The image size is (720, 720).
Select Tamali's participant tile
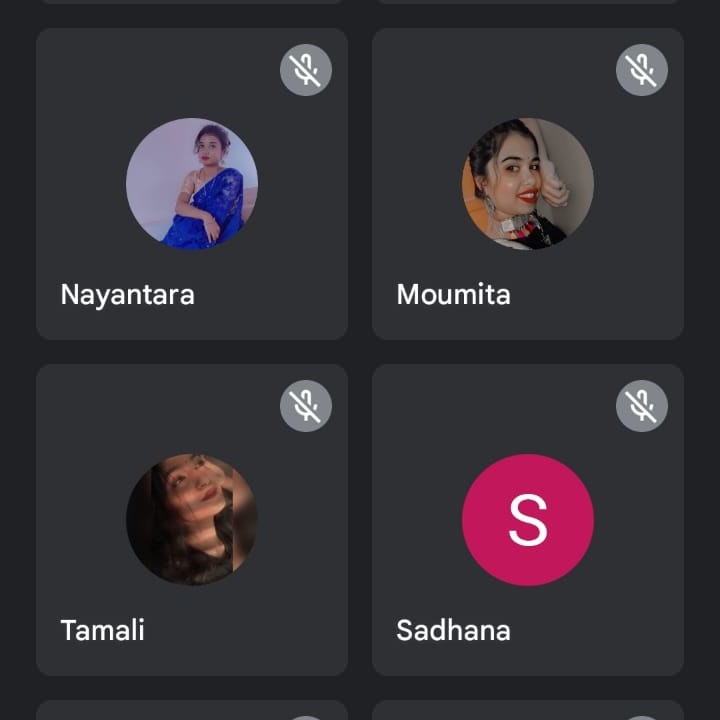click(x=192, y=520)
